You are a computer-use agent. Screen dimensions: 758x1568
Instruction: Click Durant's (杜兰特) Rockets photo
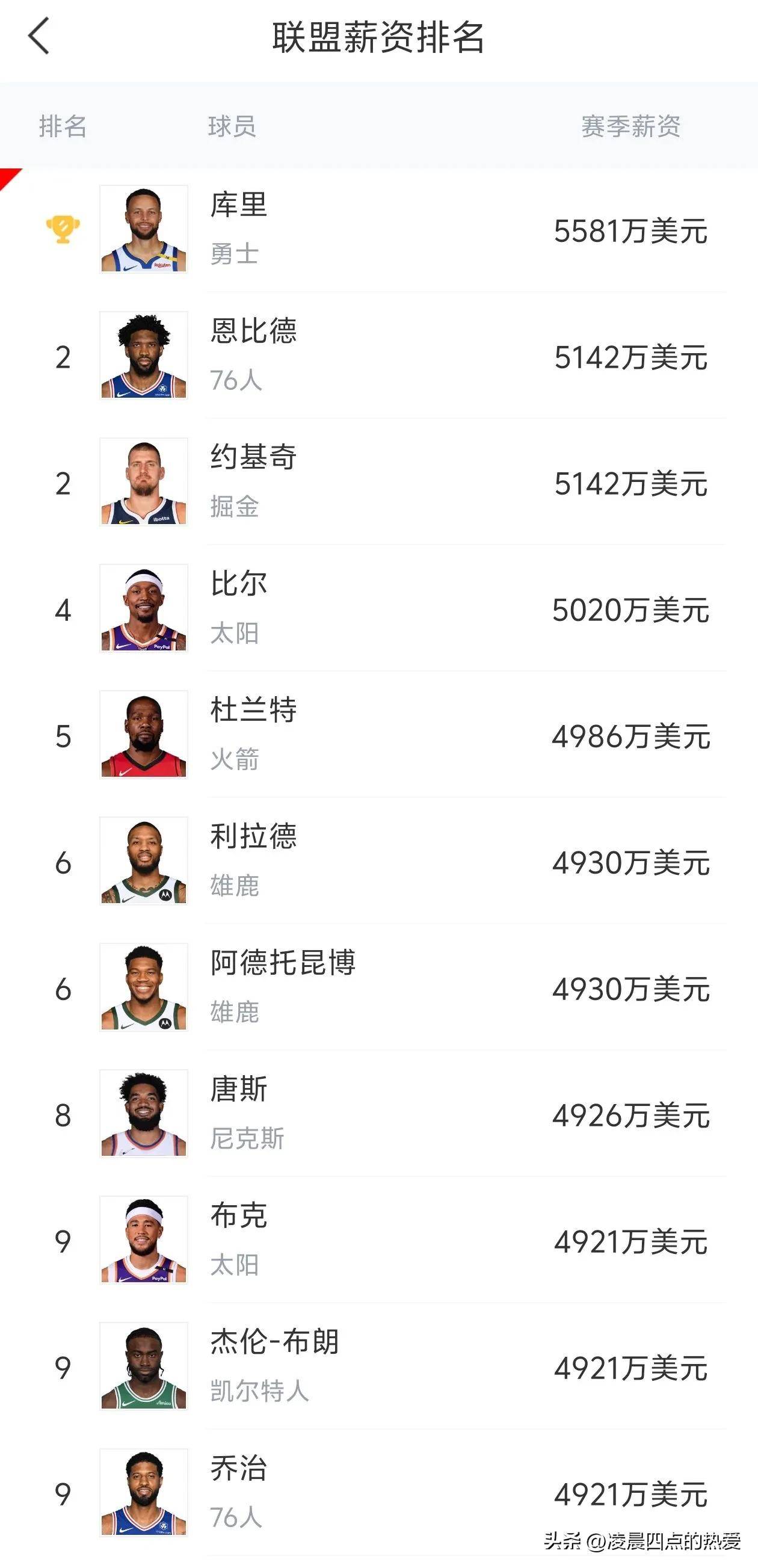coord(144,735)
